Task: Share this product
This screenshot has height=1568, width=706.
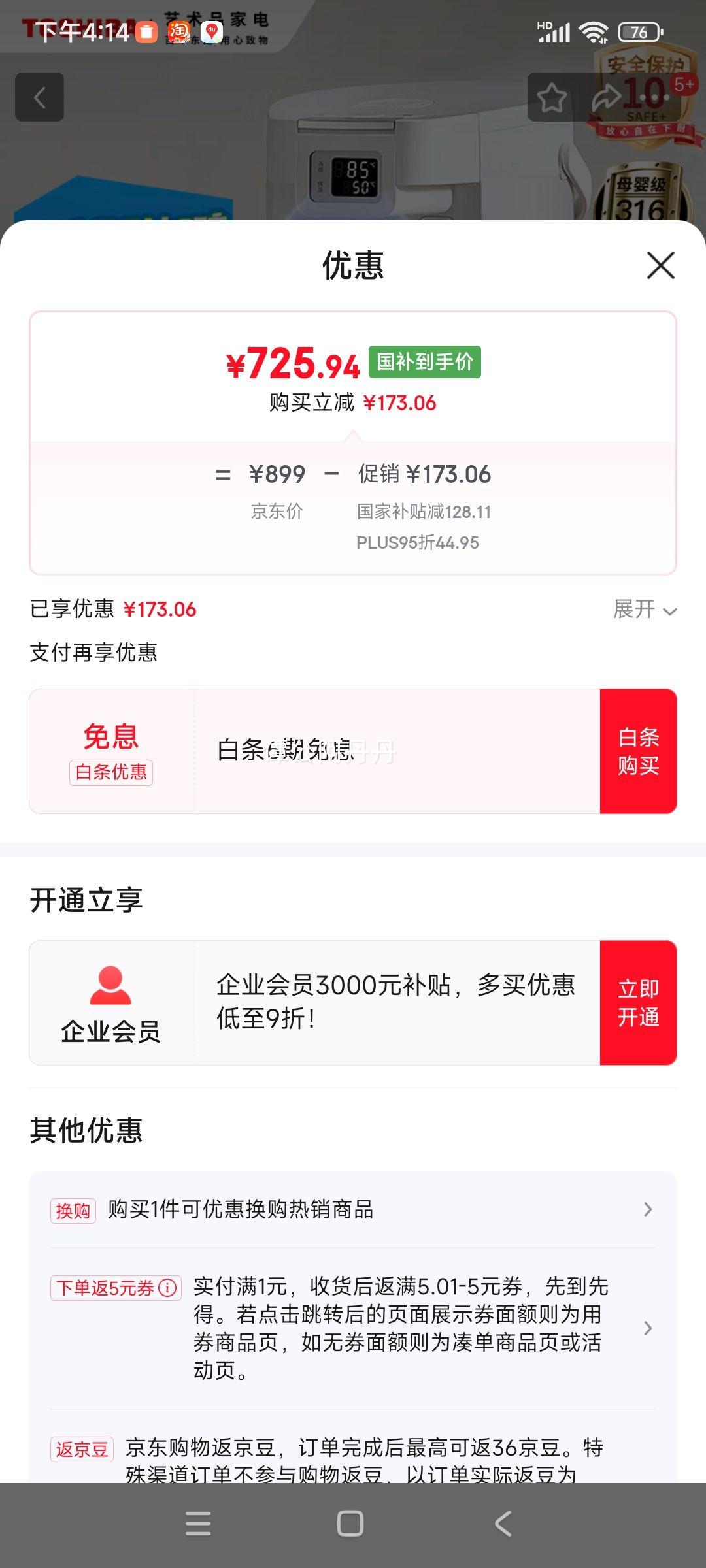Action: pyautogui.click(x=605, y=97)
